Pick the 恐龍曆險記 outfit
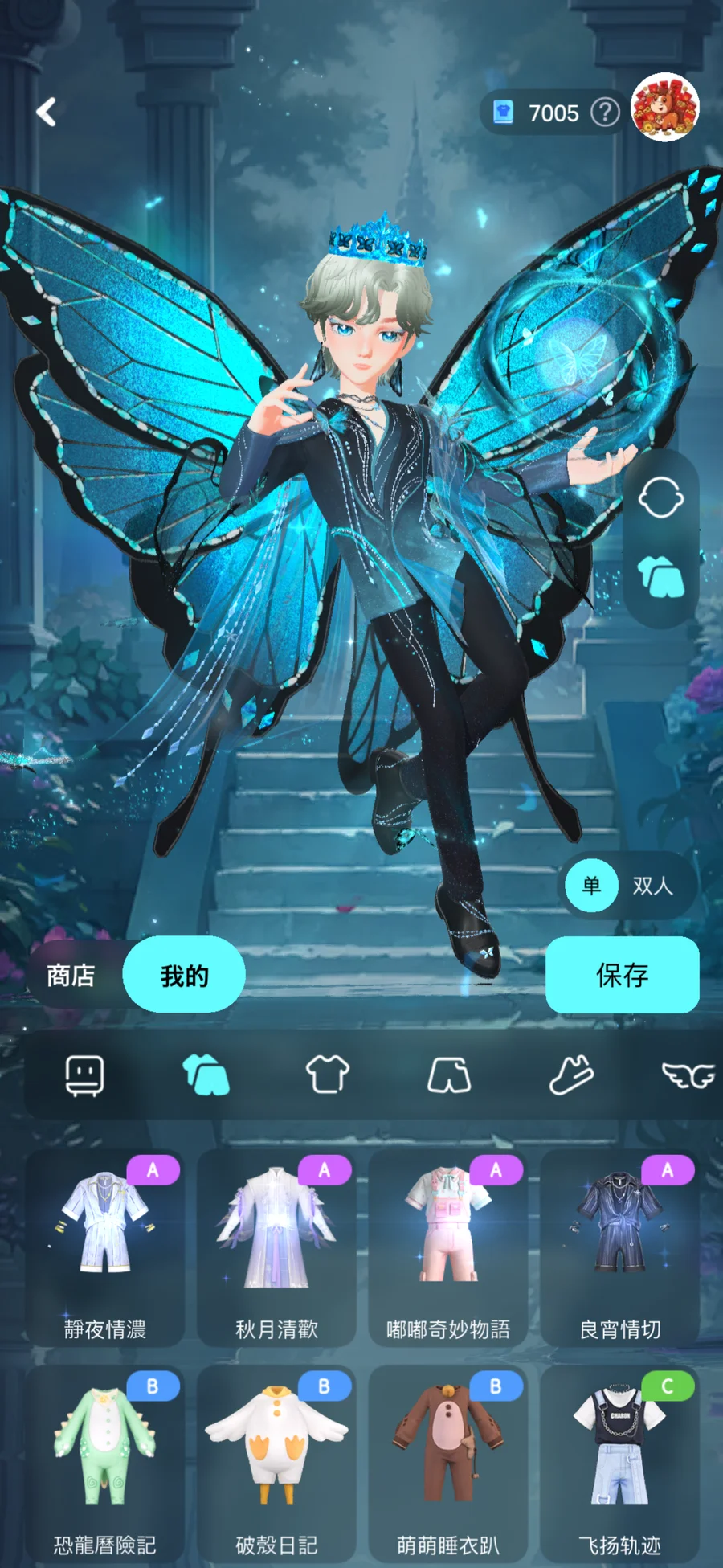 (104, 1463)
